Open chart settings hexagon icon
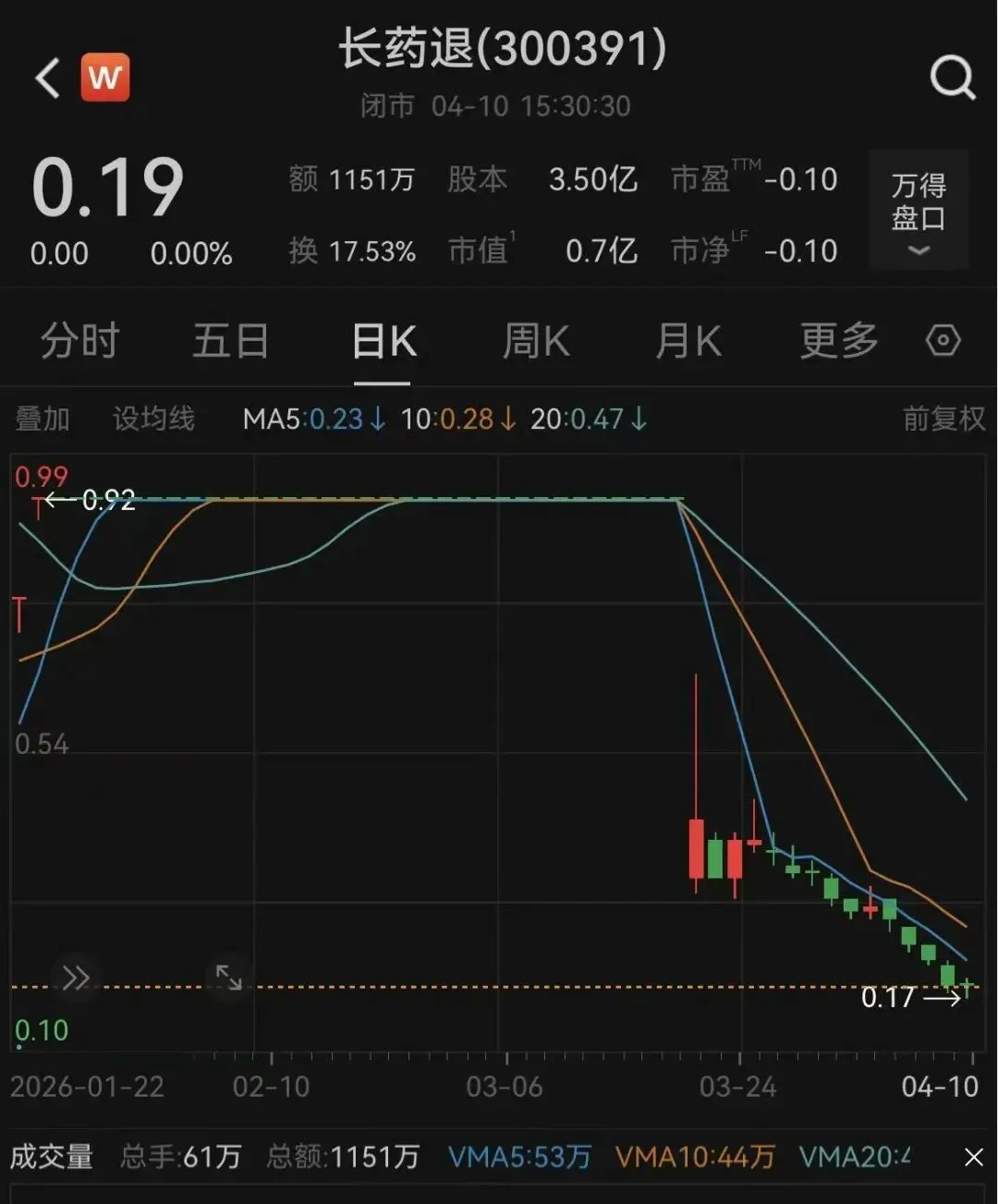This screenshot has height=1204, width=998. coord(943,341)
